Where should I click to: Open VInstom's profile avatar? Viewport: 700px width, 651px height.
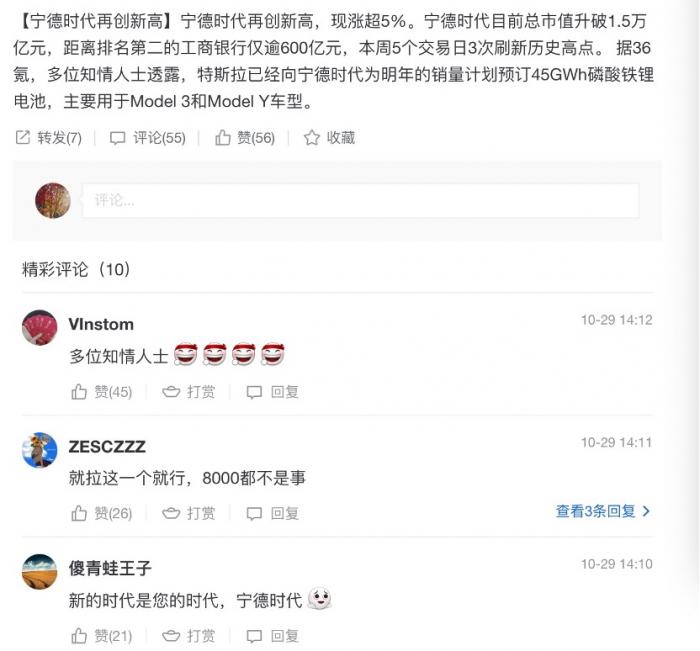[39, 328]
